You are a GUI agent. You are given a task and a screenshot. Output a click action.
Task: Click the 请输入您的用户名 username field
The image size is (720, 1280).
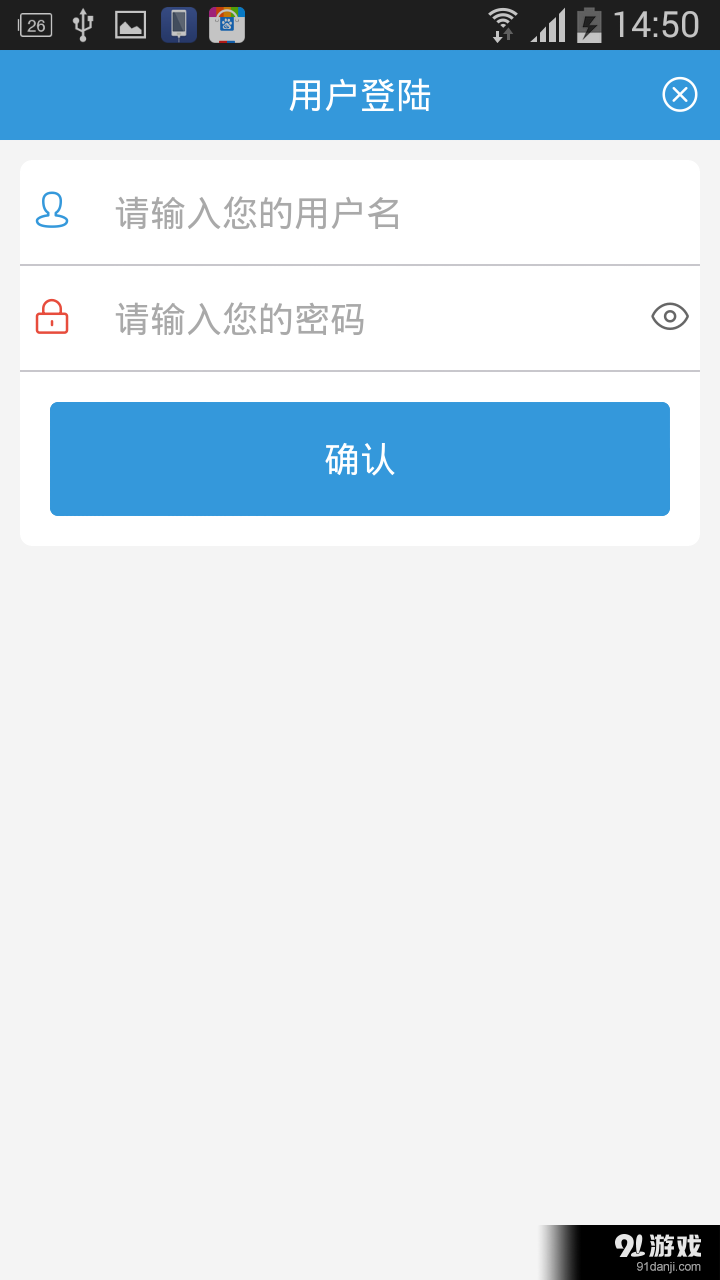click(x=300, y=212)
